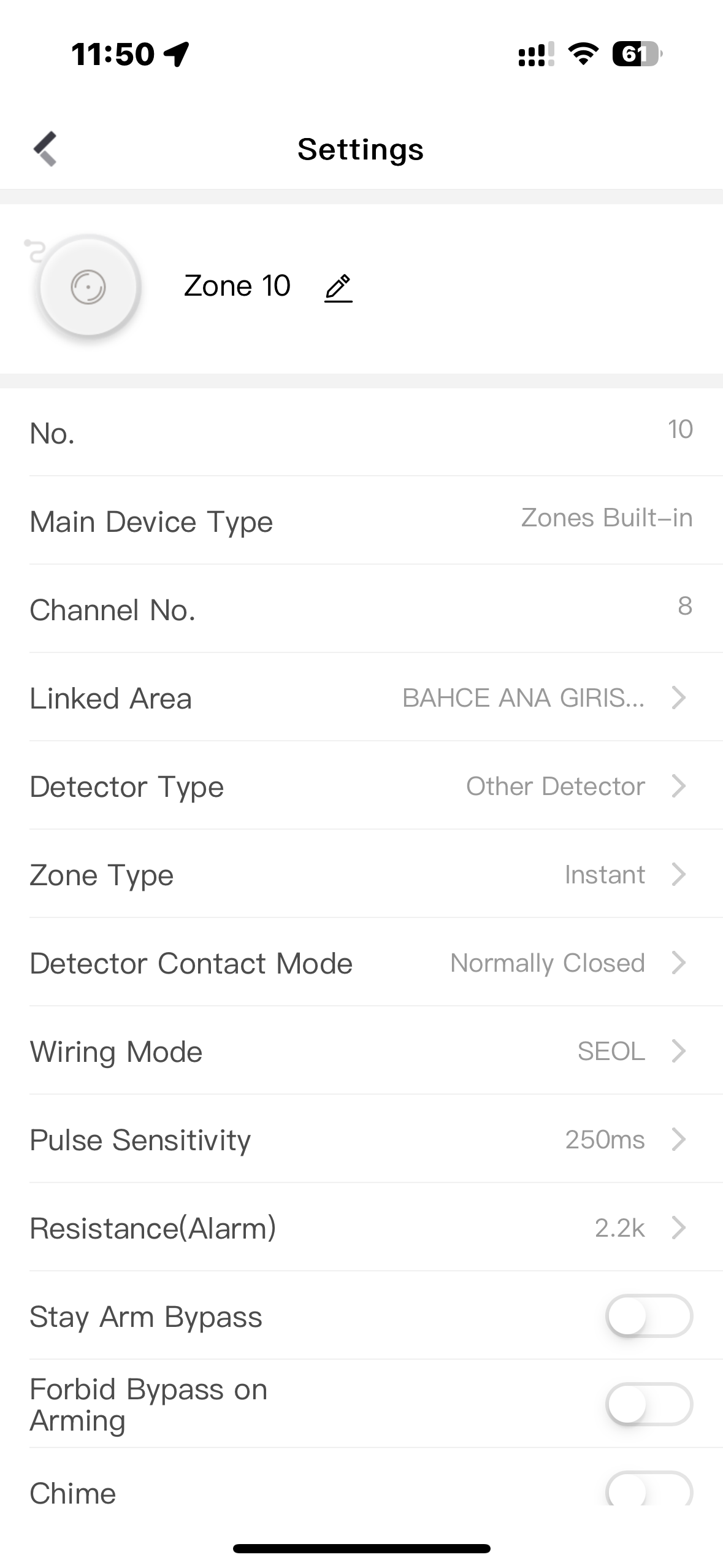
Task: Enable Stay Arm Bypass
Action: coord(649,1316)
